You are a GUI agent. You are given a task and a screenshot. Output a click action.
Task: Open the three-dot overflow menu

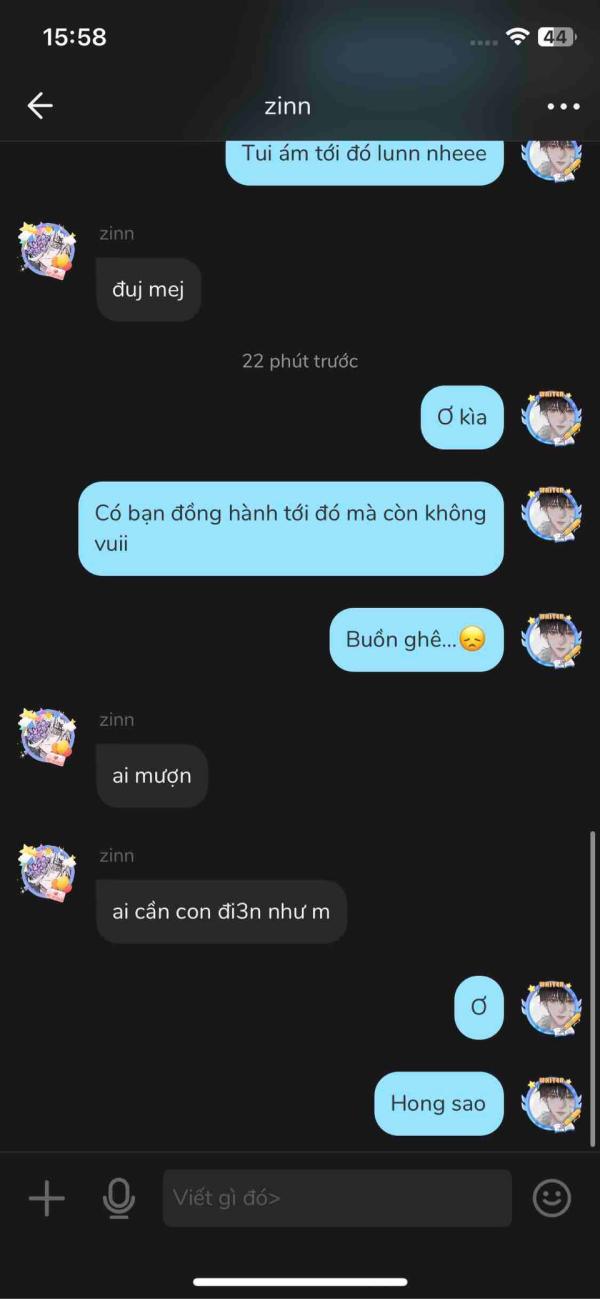click(x=563, y=106)
